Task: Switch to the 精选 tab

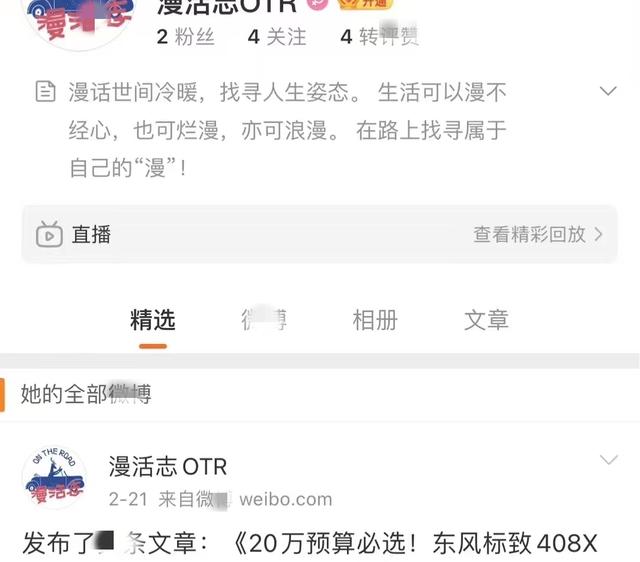Action: point(153,320)
